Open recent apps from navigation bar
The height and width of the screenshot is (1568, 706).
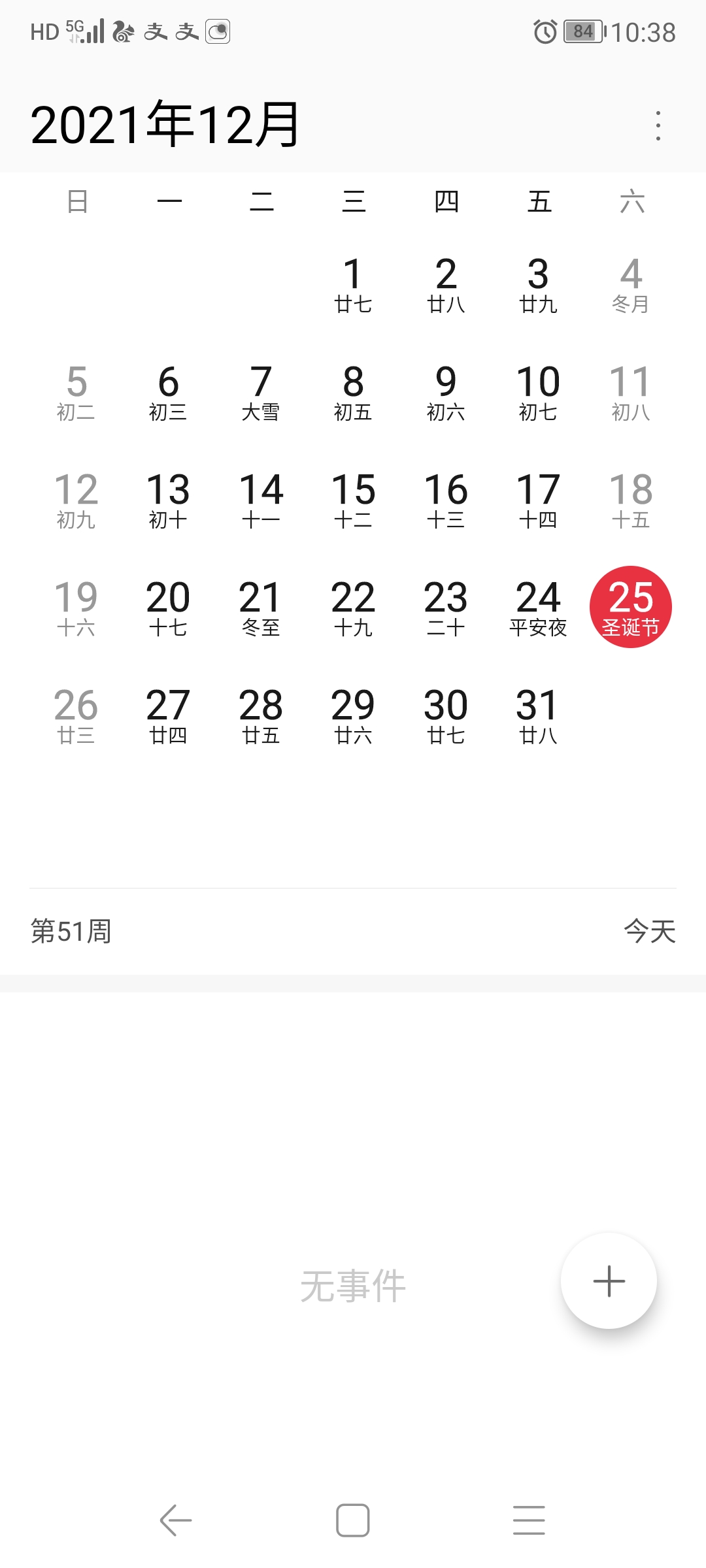(x=529, y=1520)
